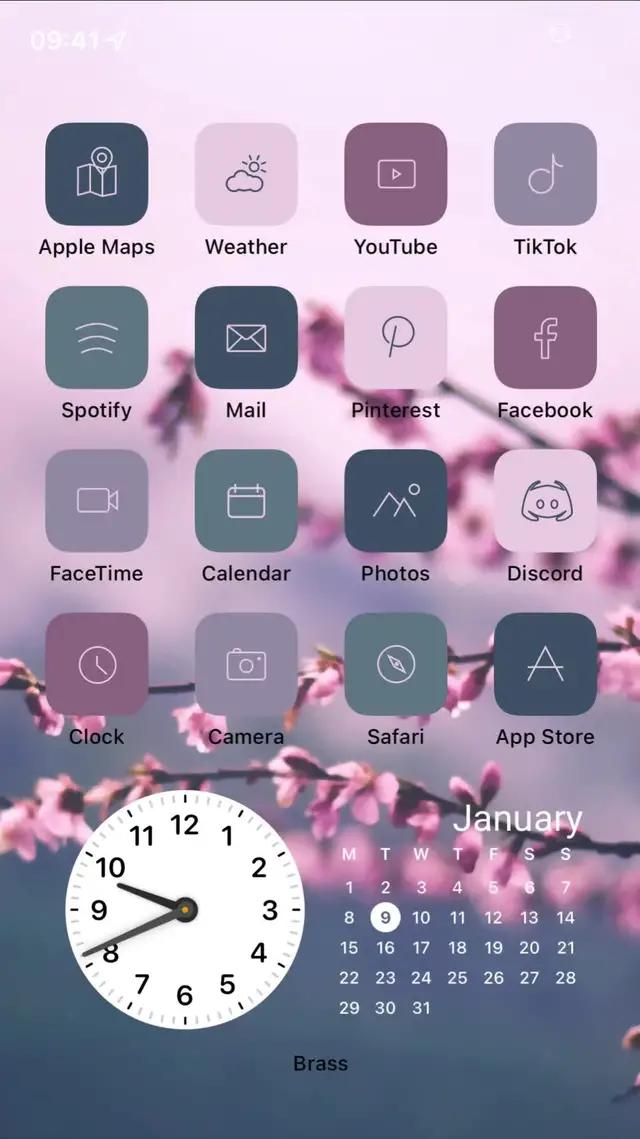The height and width of the screenshot is (1139, 640).
Task: Open the App Store
Action: [545, 664]
